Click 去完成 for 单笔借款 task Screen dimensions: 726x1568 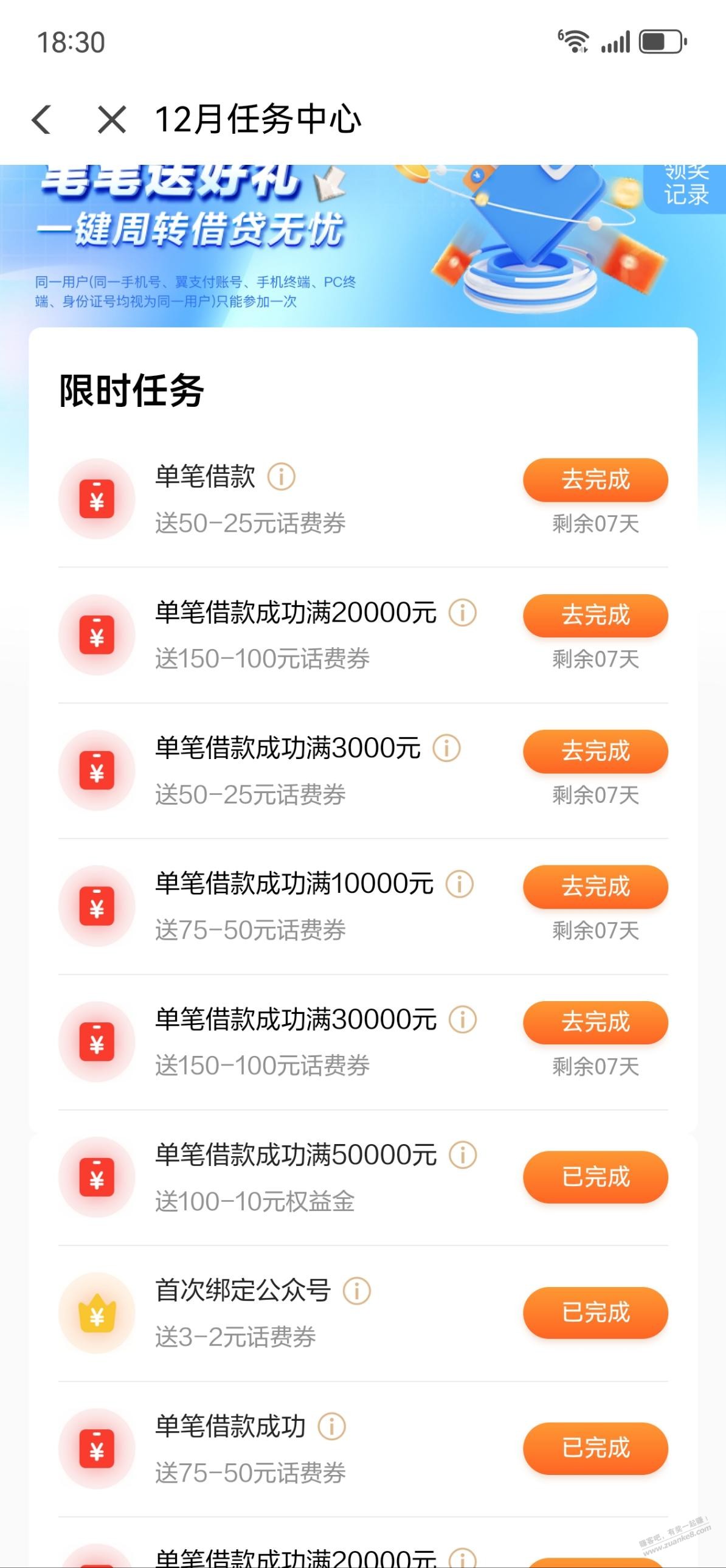(x=595, y=480)
